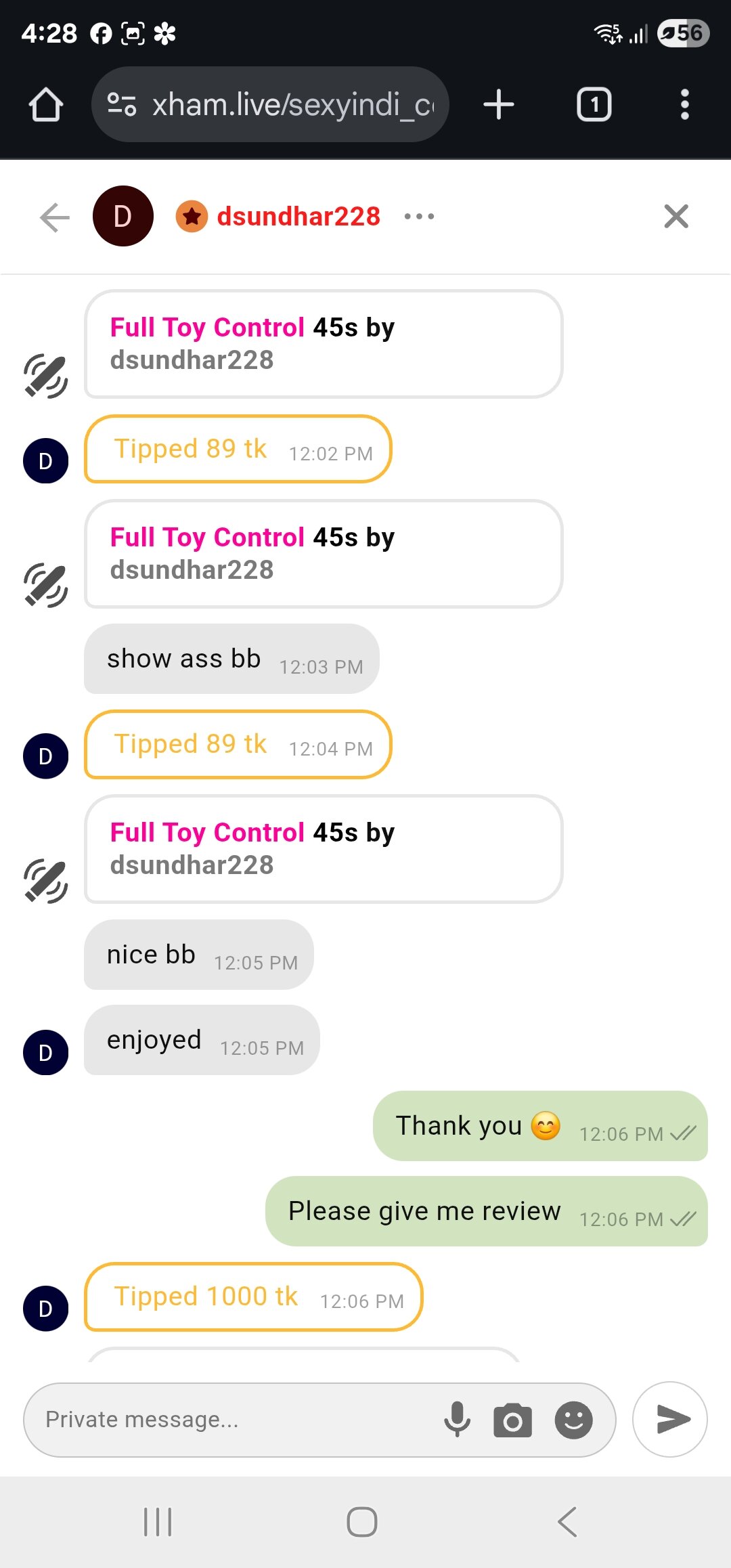Go to the browser home page
The height and width of the screenshot is (1568, 731).
46,105
